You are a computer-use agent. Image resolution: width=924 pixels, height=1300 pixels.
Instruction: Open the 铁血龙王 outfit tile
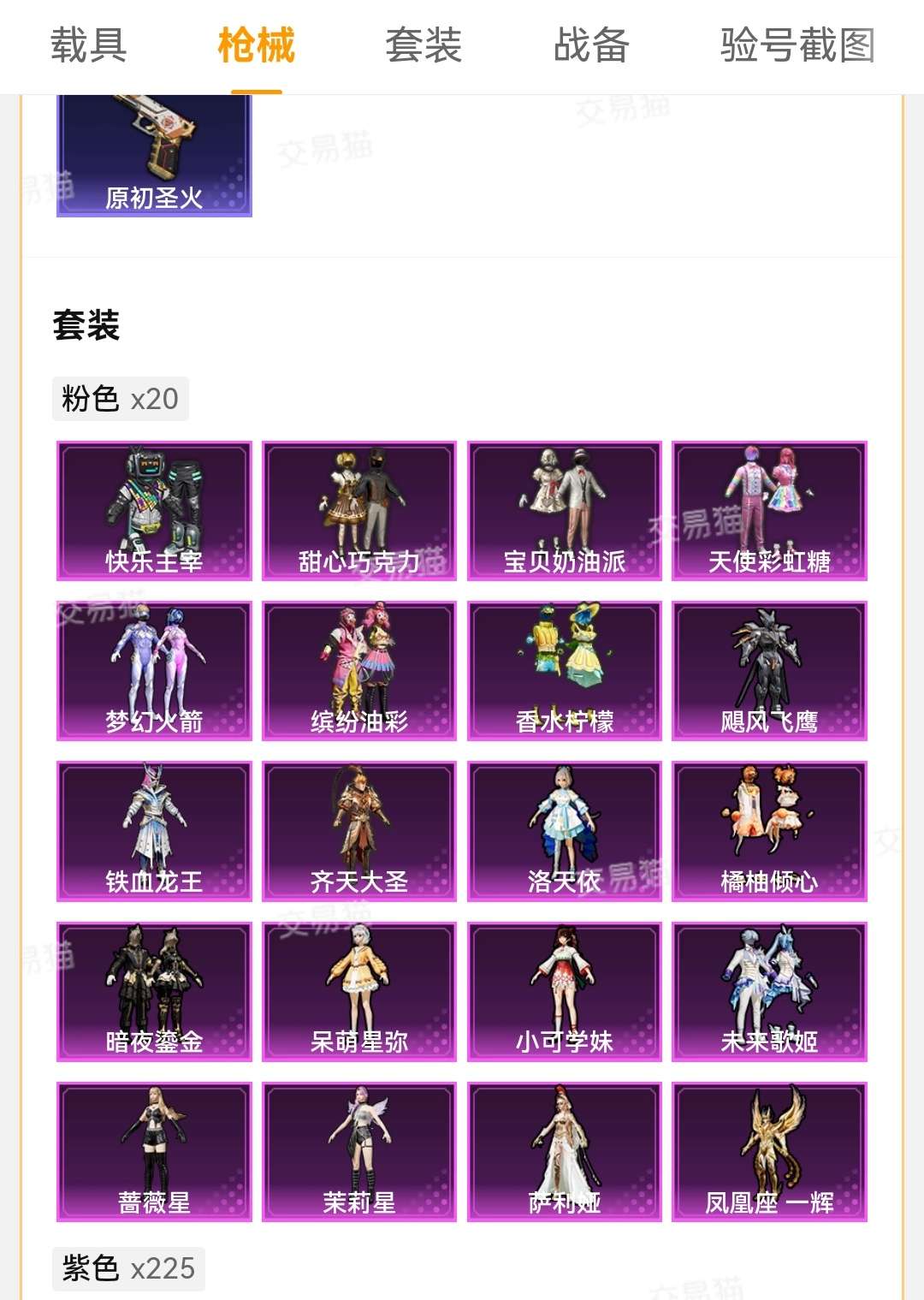[154, 831]
